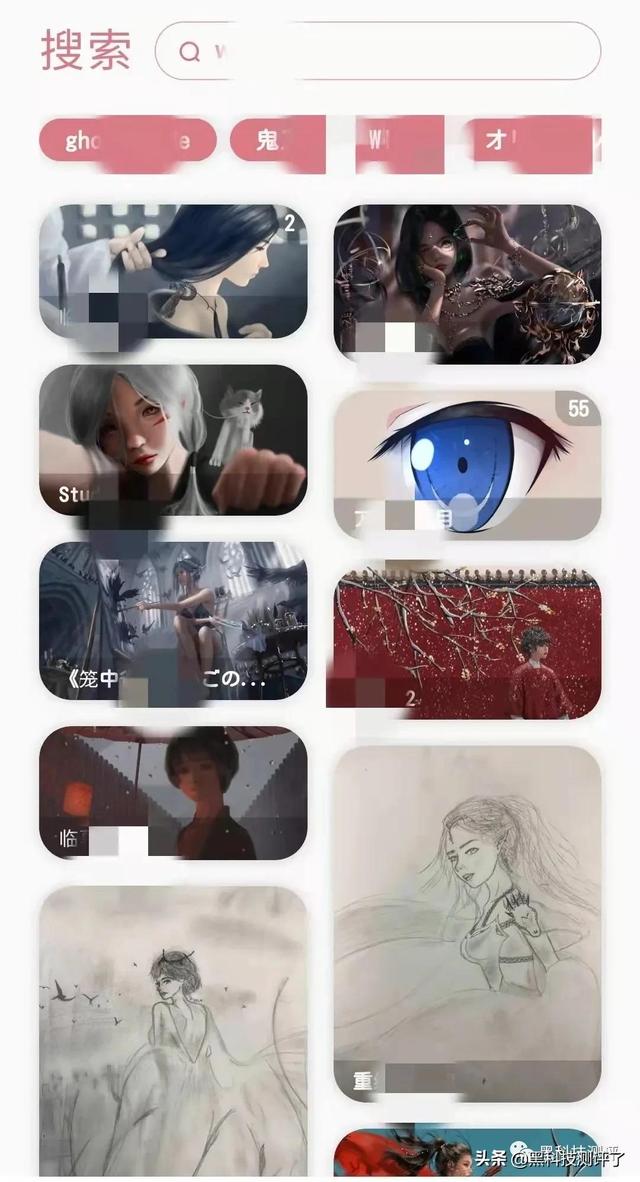Open the artwork of hands holding long black hair
The image size is (640, 1182).
[173, 270]
